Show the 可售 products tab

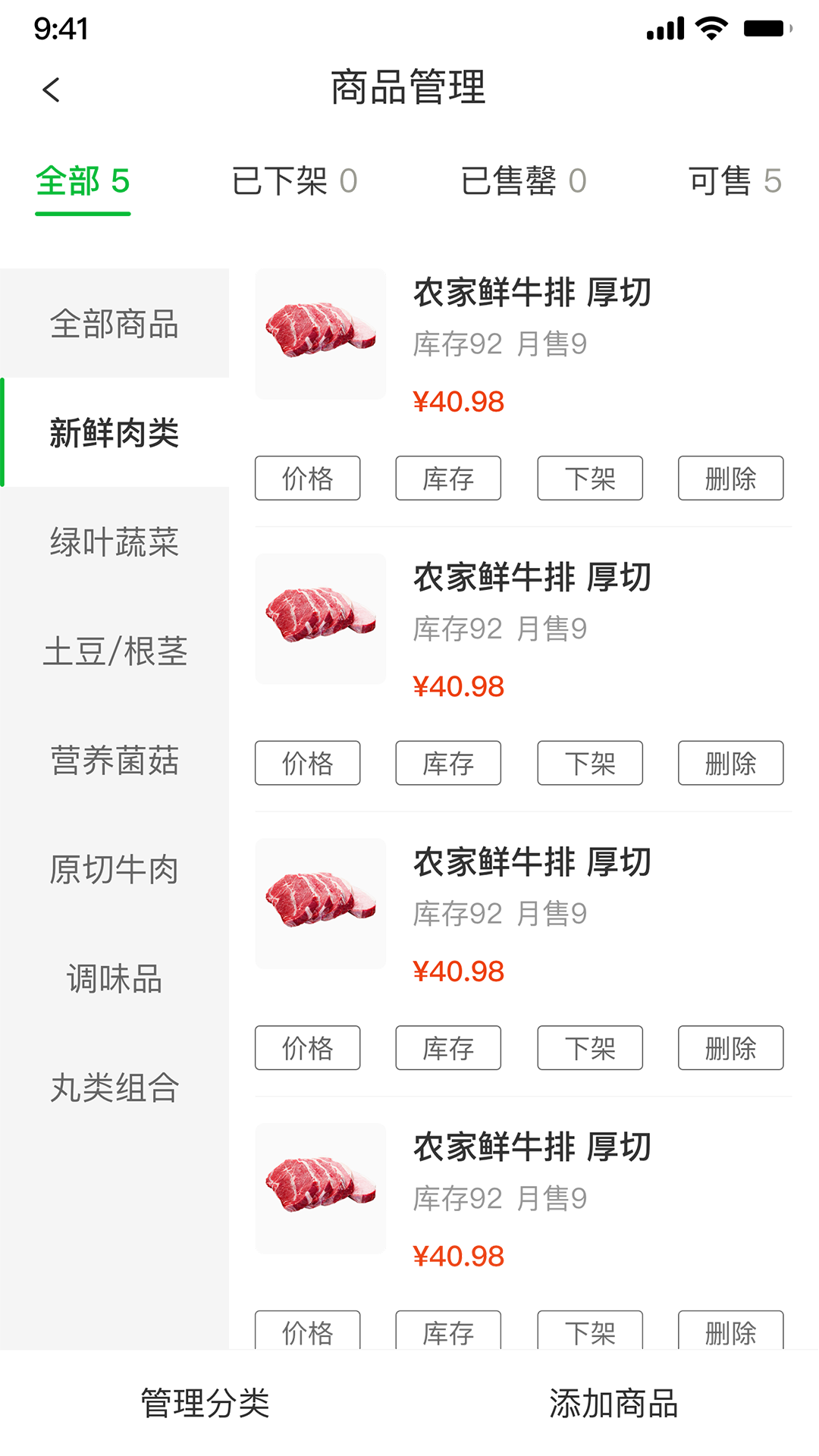coord(734,182)
